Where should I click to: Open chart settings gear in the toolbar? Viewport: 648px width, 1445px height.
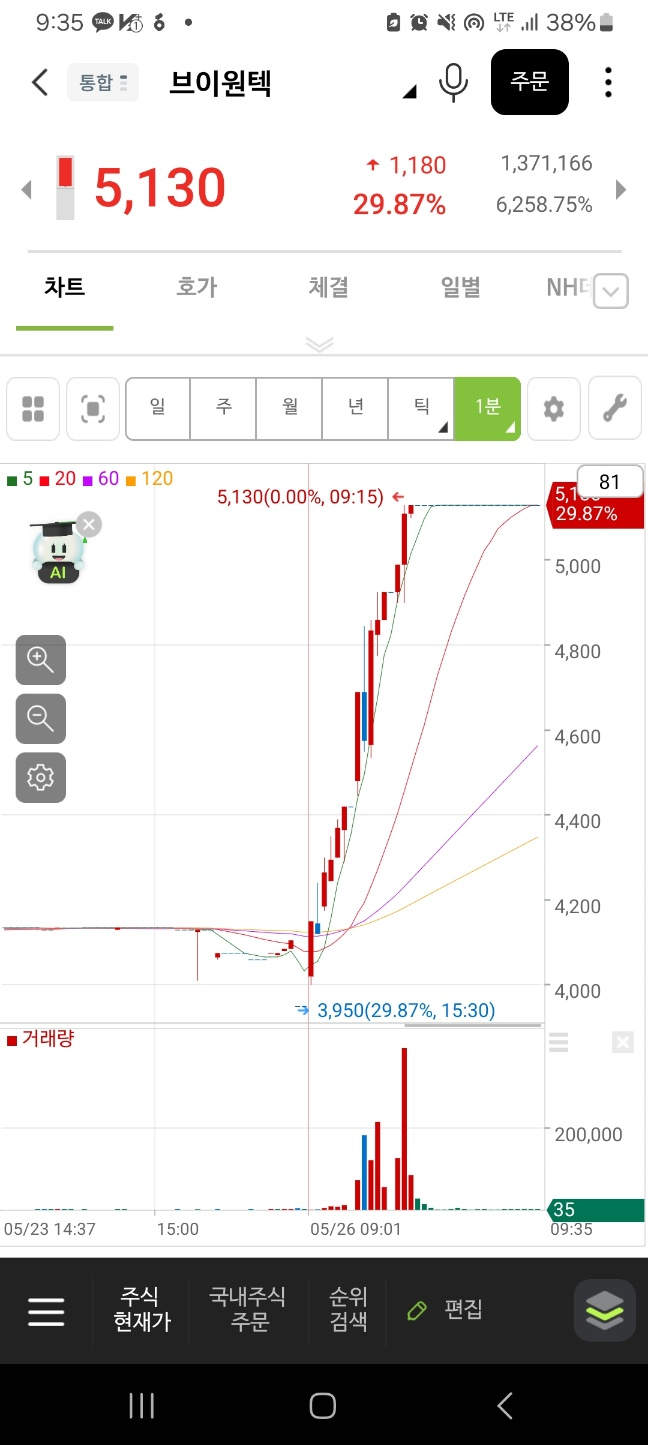click(554, 408)
